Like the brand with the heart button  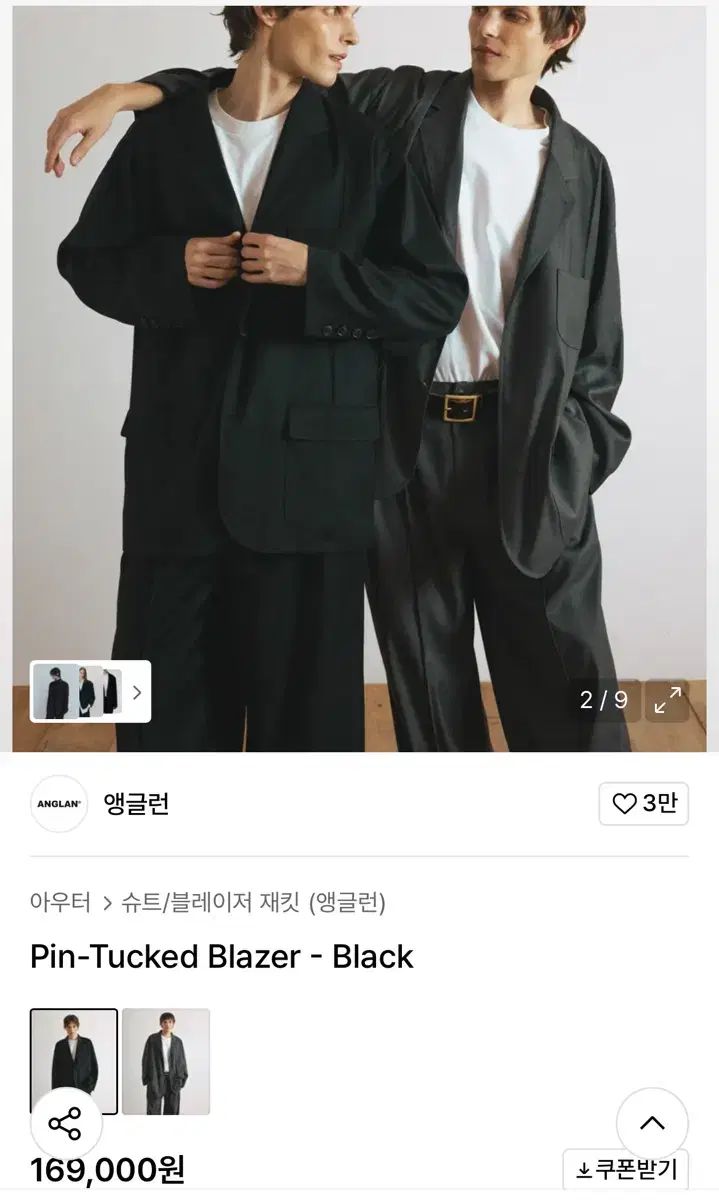(x=643, y=803)
